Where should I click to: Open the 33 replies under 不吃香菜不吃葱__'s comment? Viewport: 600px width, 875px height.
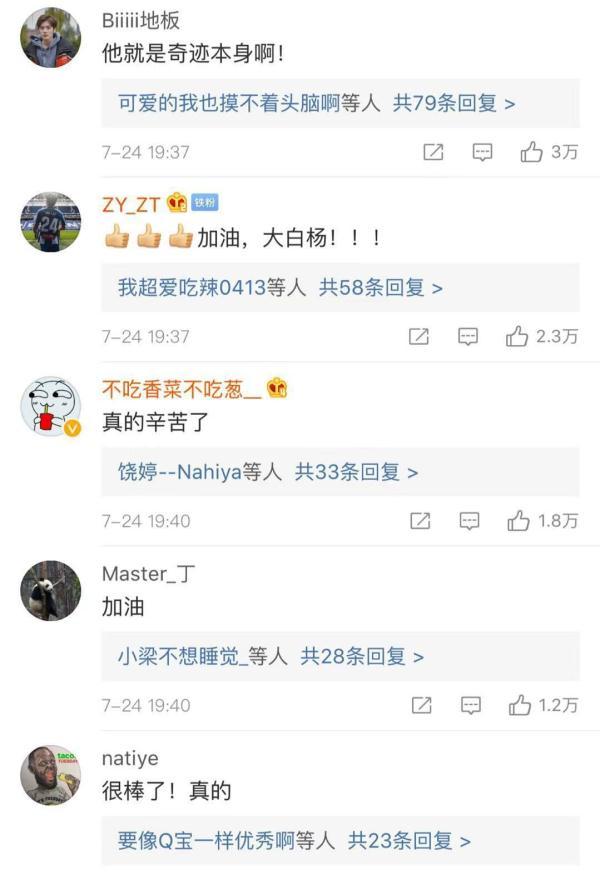356,472
